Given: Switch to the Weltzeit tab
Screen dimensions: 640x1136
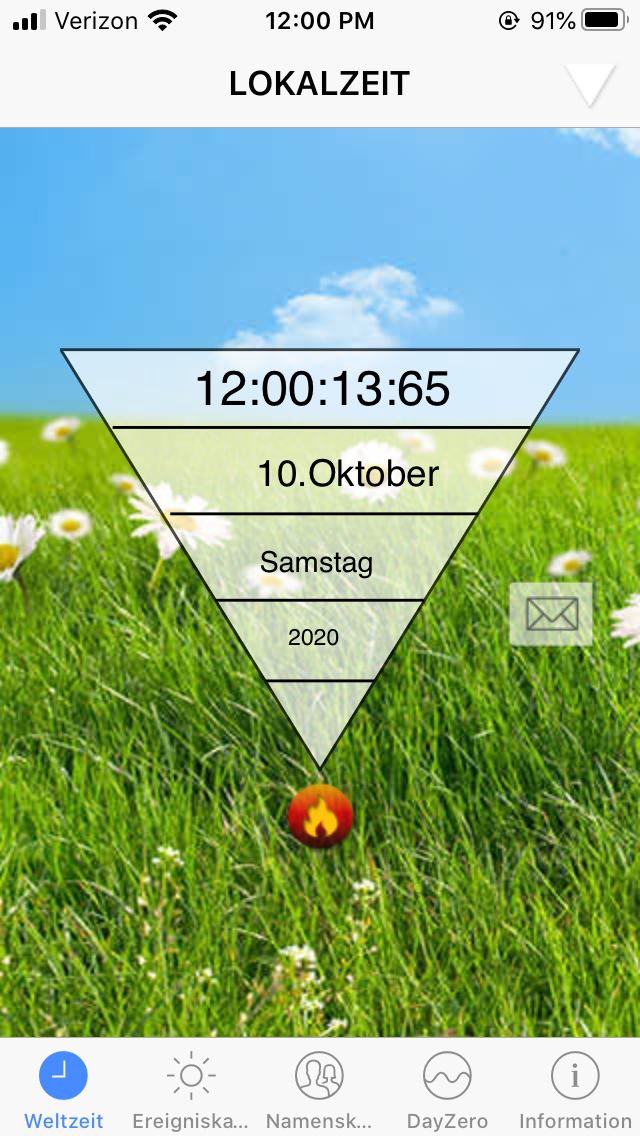Looking at the screenshot, I should pyautogui.click(x=63, y=1089).
